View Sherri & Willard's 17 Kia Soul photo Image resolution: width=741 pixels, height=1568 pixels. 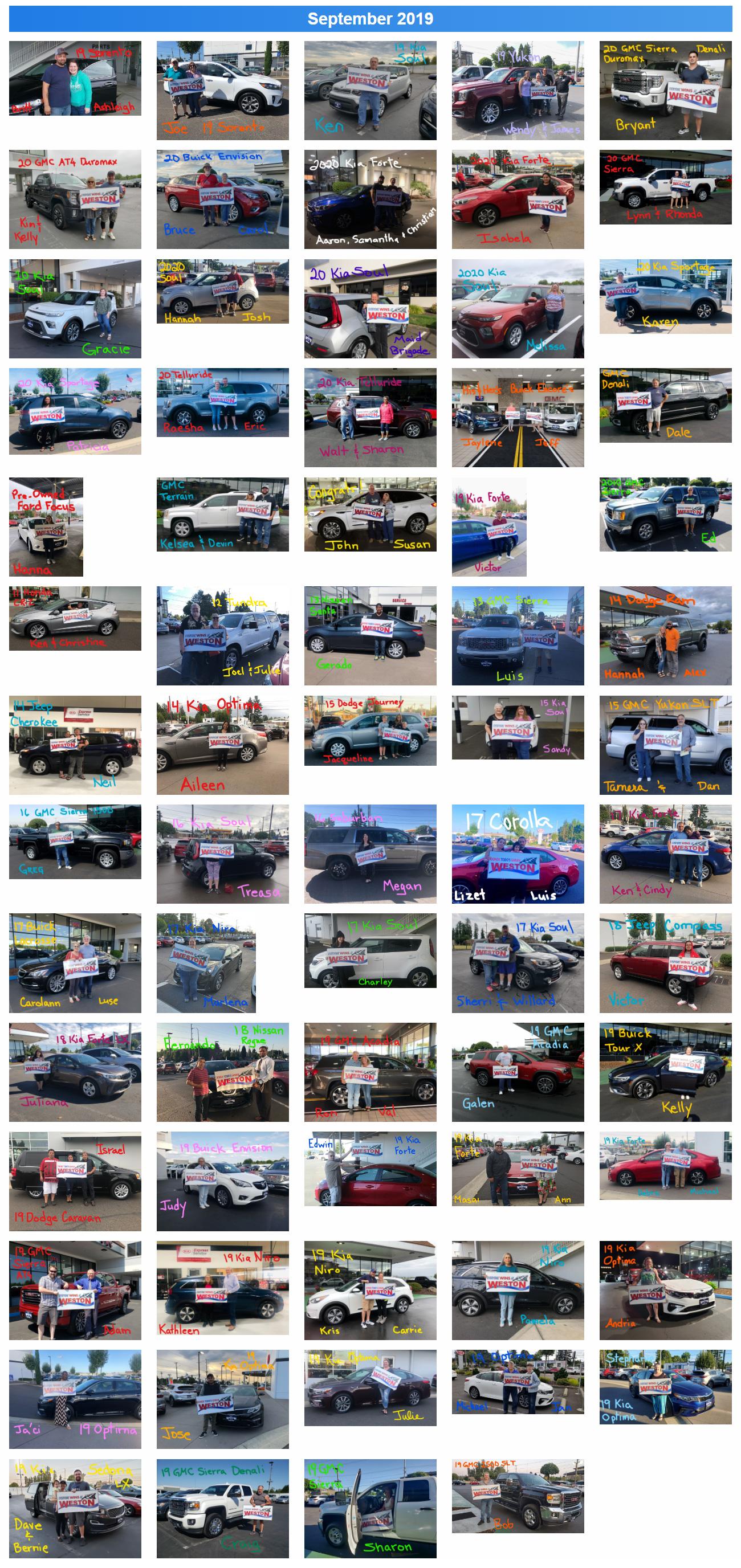click(518, 963)
